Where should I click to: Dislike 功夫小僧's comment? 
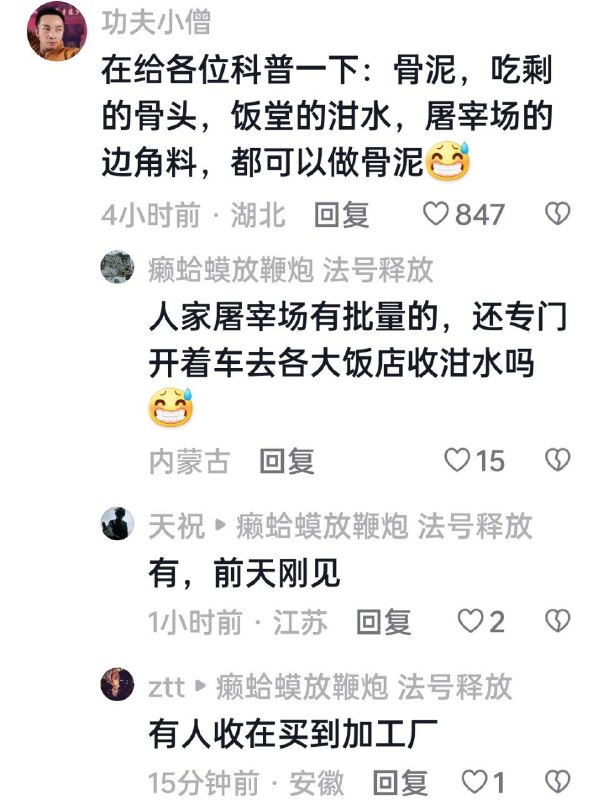(557, 213)
